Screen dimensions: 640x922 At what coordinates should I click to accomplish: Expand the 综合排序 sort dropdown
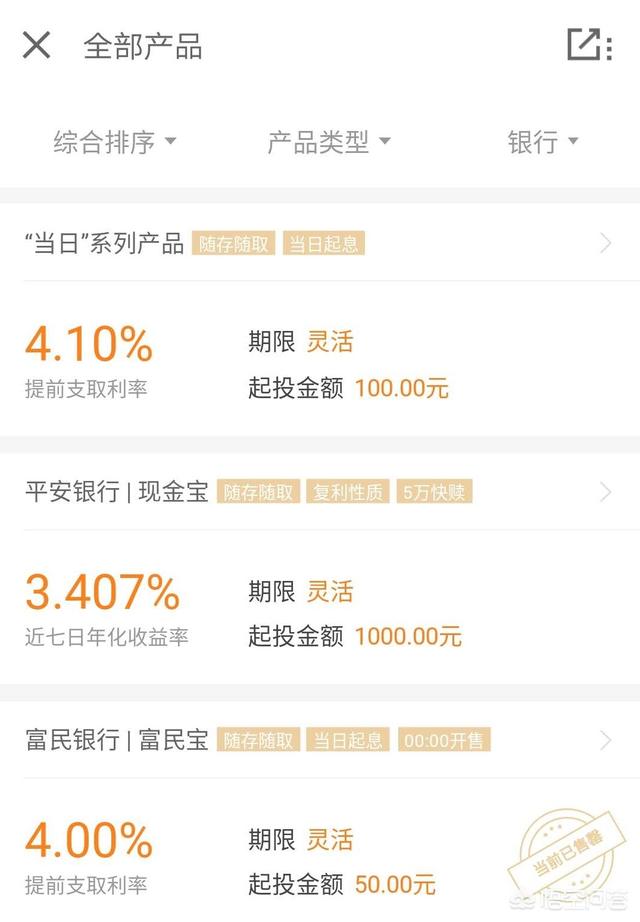[x=114, y=142]
